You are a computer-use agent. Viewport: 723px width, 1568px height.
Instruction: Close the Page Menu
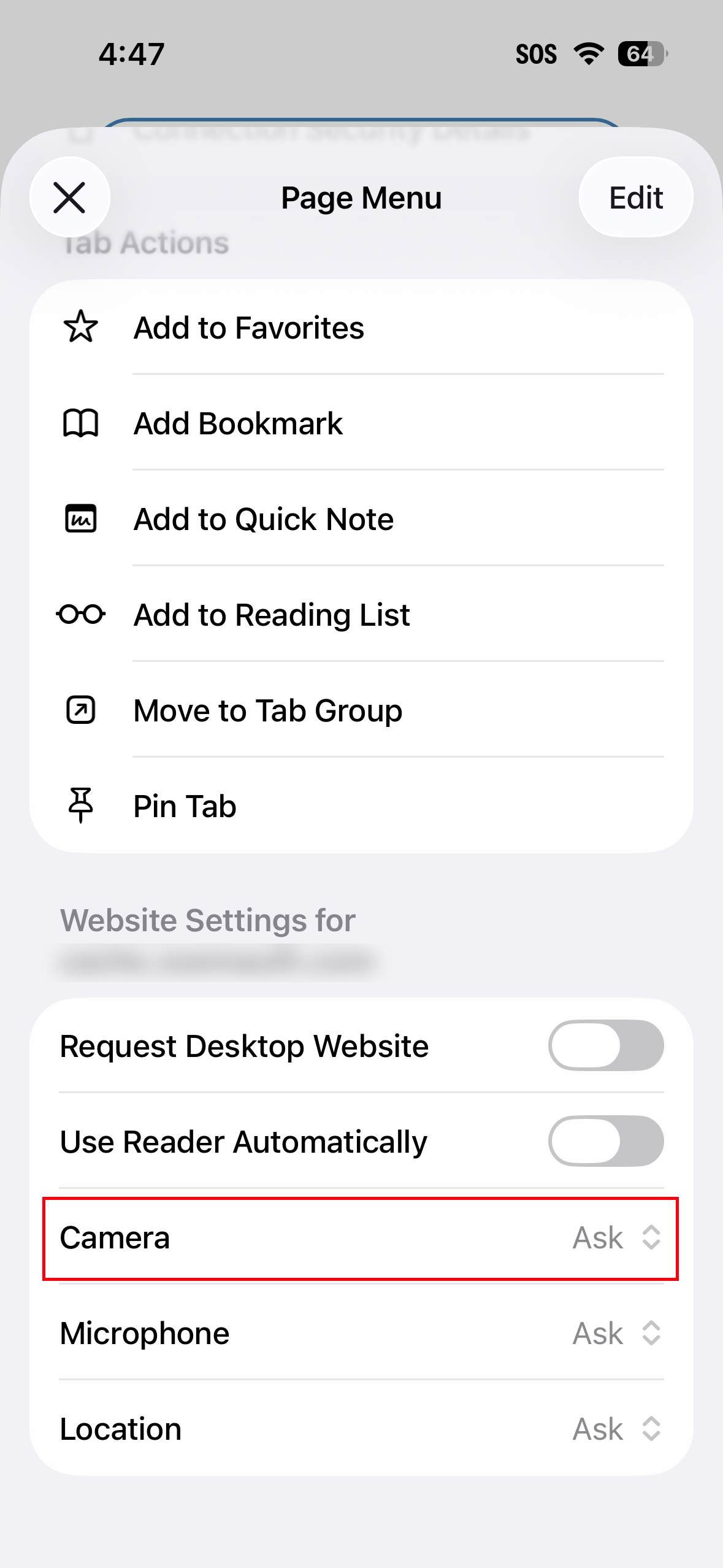(x=69, y=198)
